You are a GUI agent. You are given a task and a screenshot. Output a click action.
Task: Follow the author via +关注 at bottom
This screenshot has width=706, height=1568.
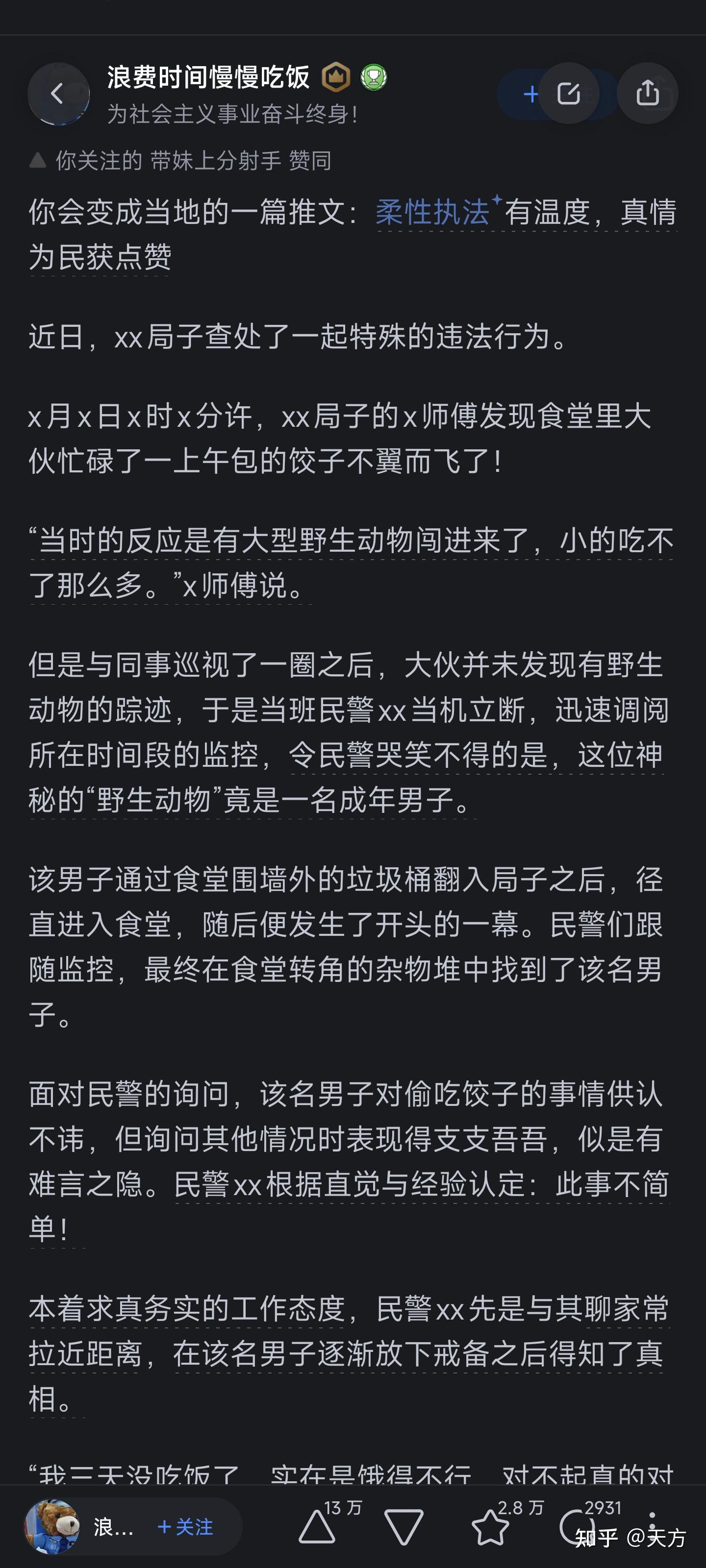pyautogui.click(x=185, y=1527)
